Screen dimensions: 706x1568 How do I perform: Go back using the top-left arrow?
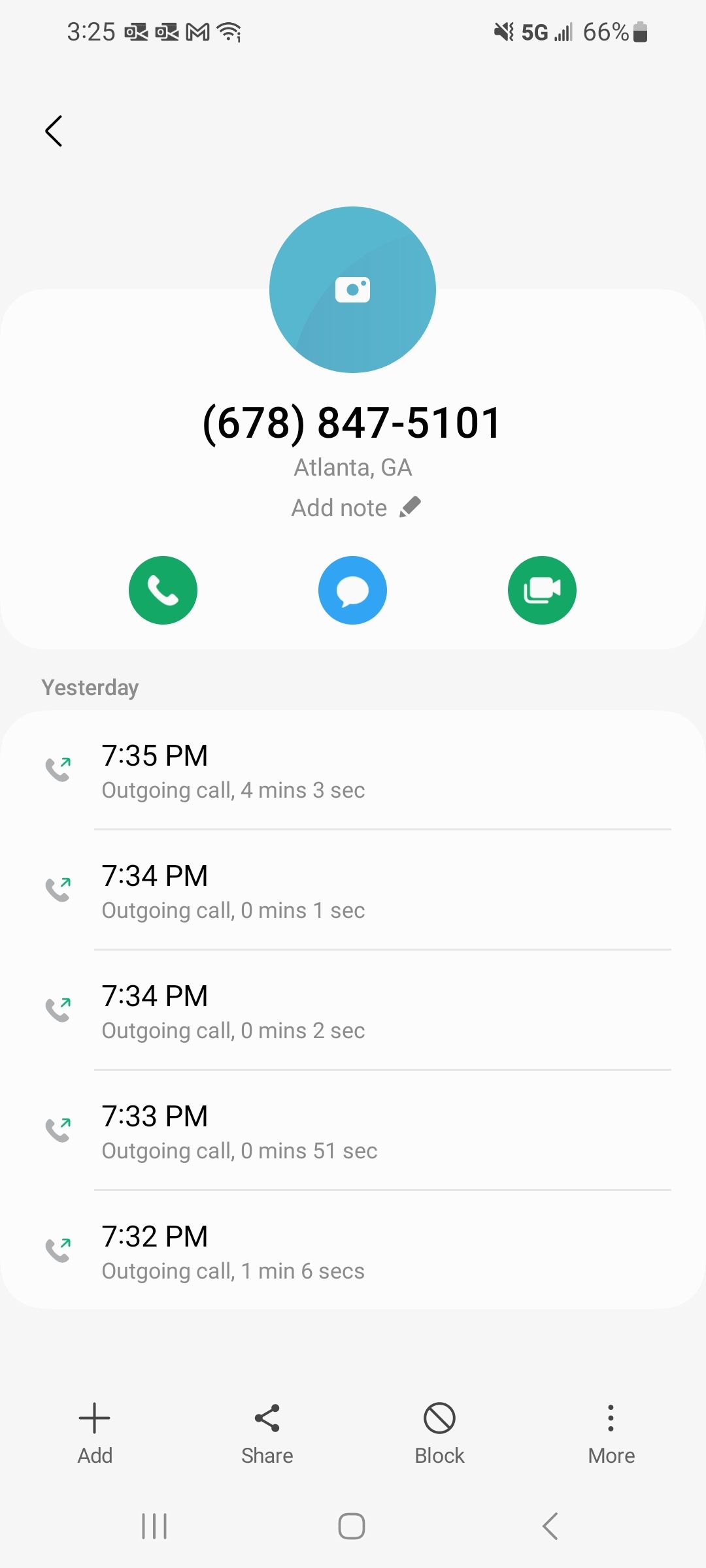(54, 131)
